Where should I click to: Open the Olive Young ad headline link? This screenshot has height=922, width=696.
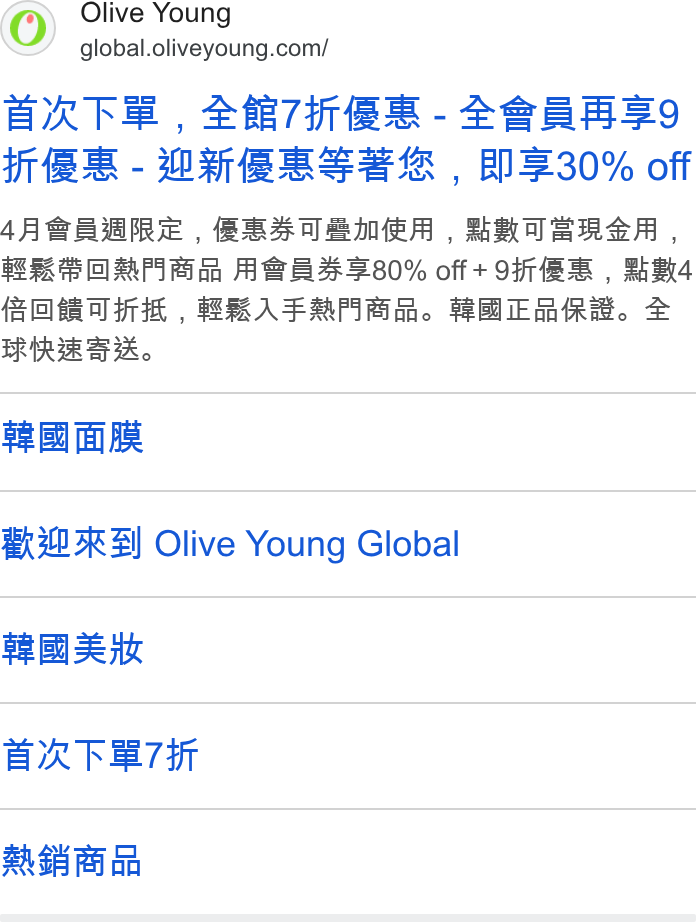pyautogui.click(x=347, y=139)
